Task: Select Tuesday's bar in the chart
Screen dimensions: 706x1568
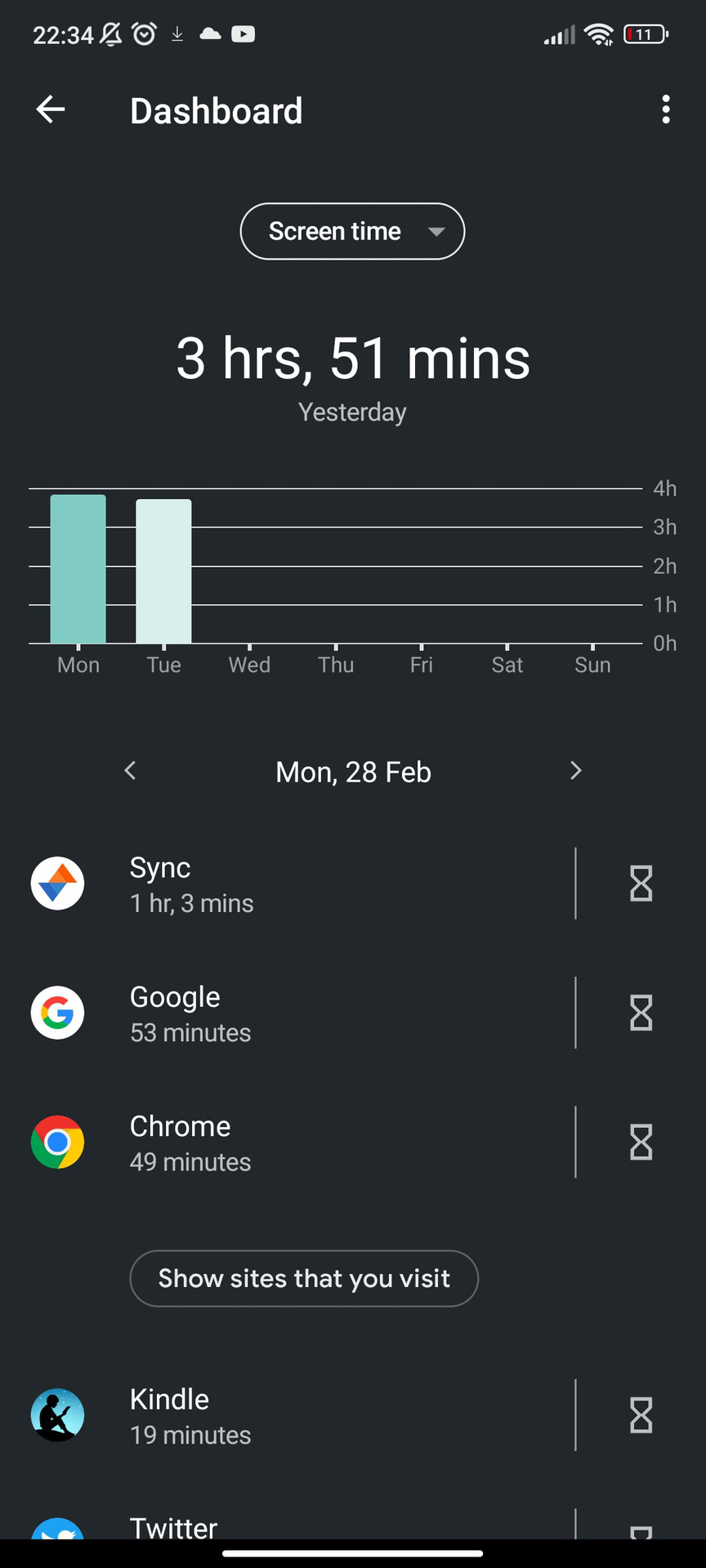Action: coord(163,572)
